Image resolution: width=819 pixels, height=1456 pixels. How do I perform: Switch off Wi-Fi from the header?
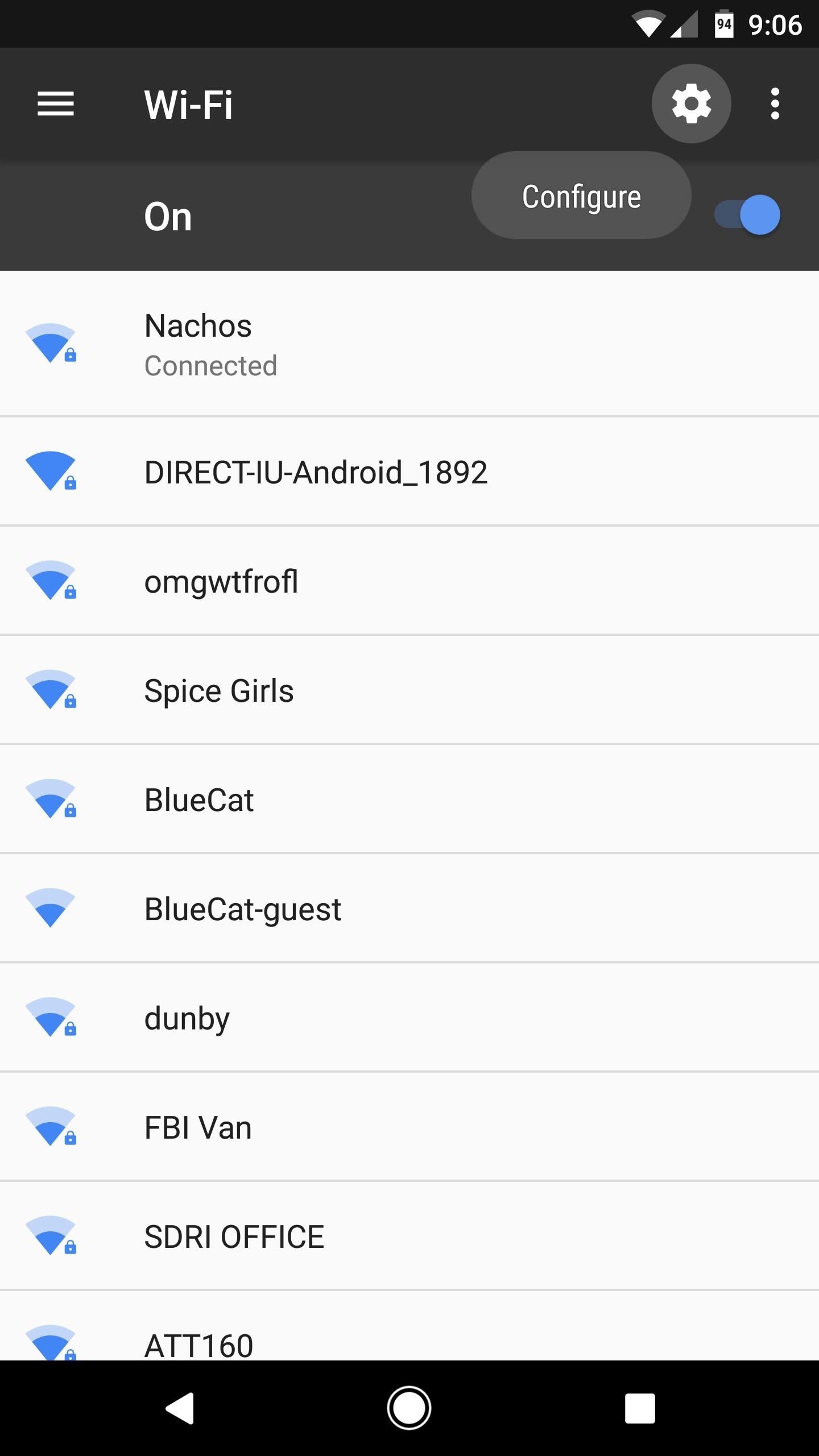745,215
